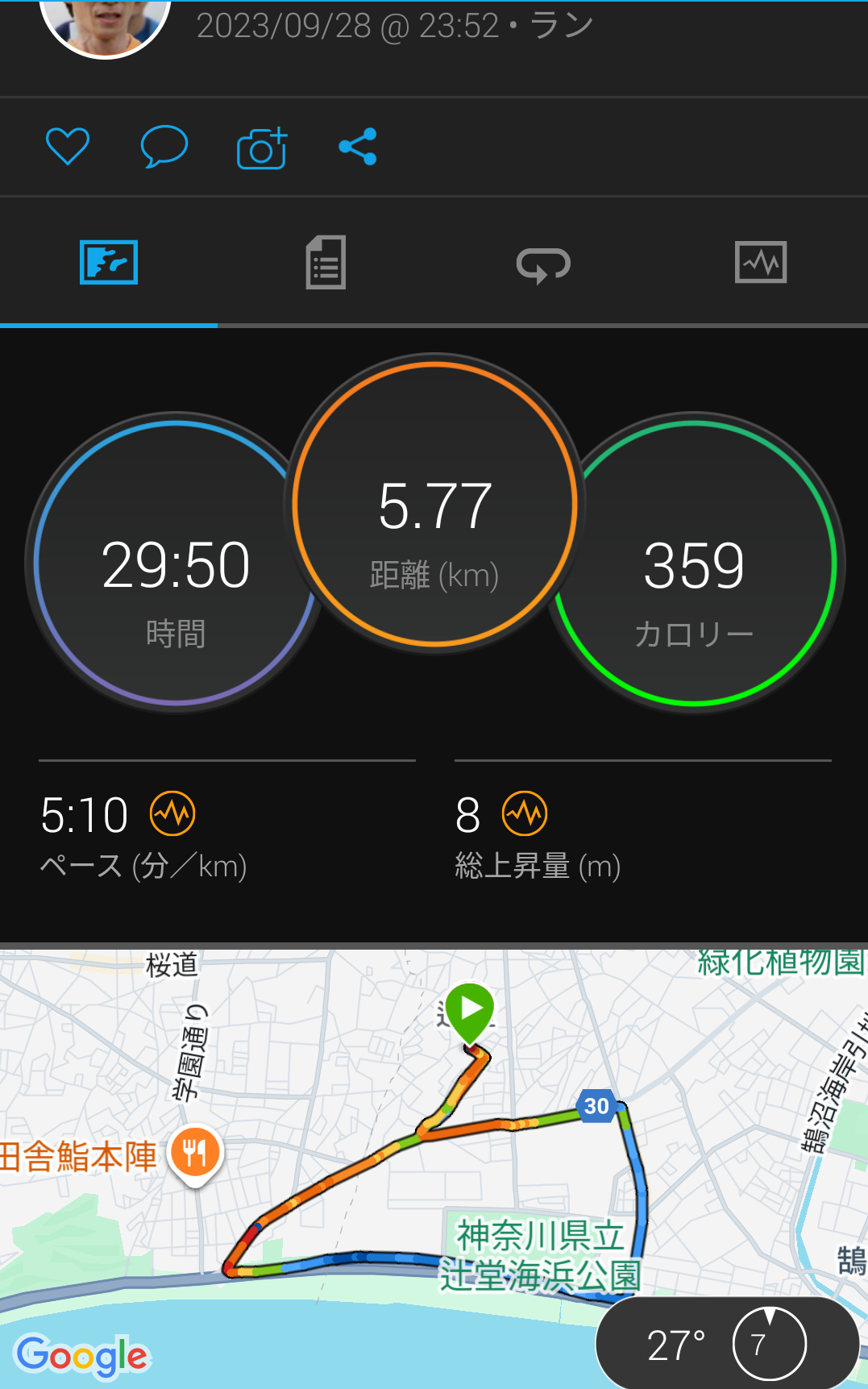
Task: Add a photo to the activity
Action: click(262, 148)
